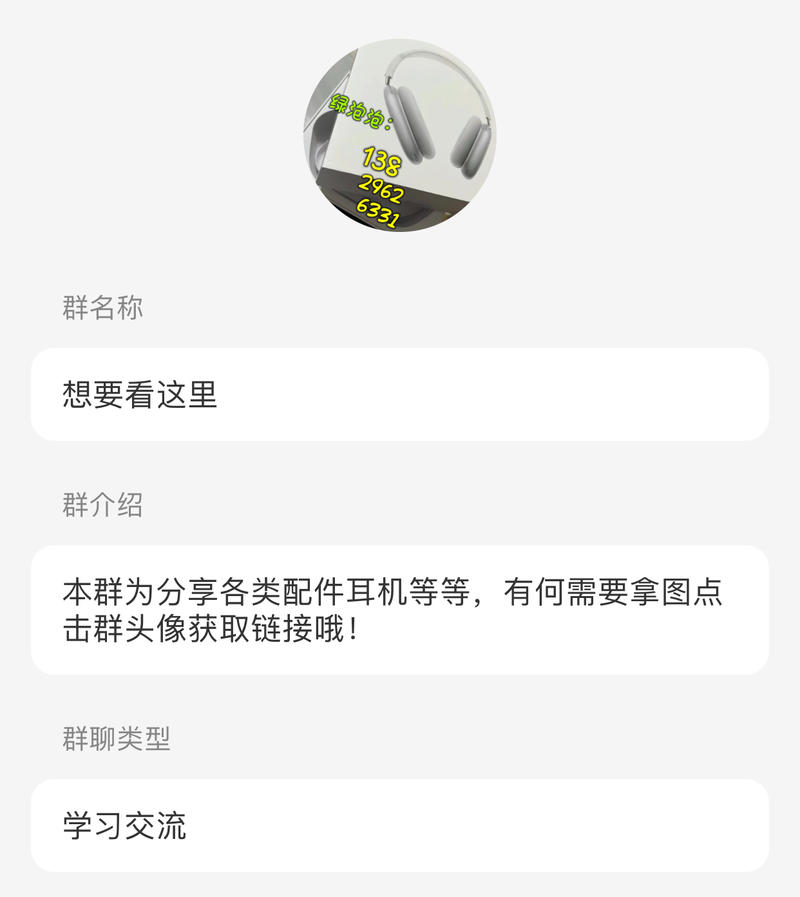Tap the white card containing 想要看这里
The width and height of the screenshot is (800, 897).
[x=400, y=393]
